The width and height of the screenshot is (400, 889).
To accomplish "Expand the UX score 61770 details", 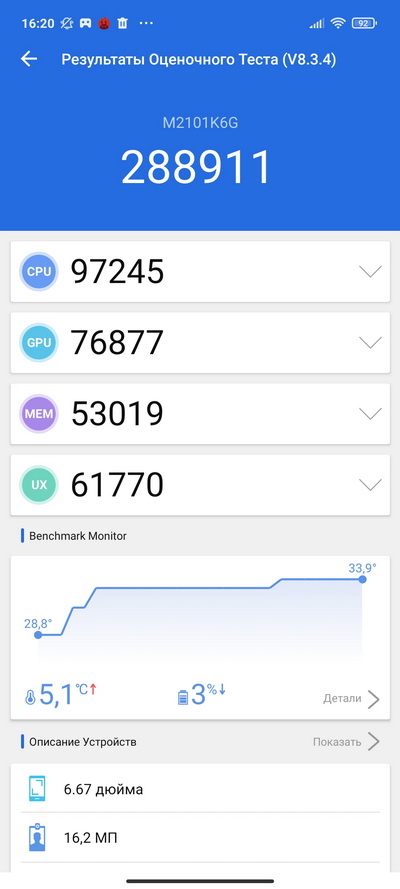I will [x=200, y=485].
